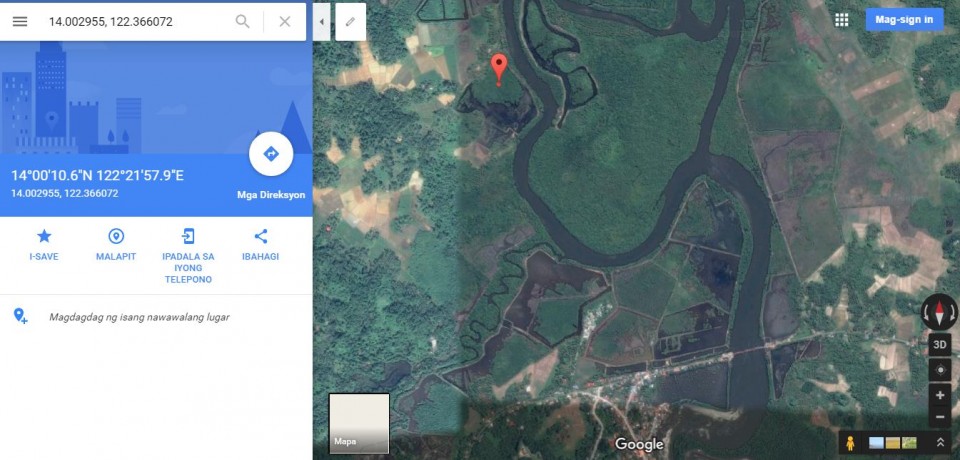Open Mga Direksyon directions button

(x=270, y=154)
